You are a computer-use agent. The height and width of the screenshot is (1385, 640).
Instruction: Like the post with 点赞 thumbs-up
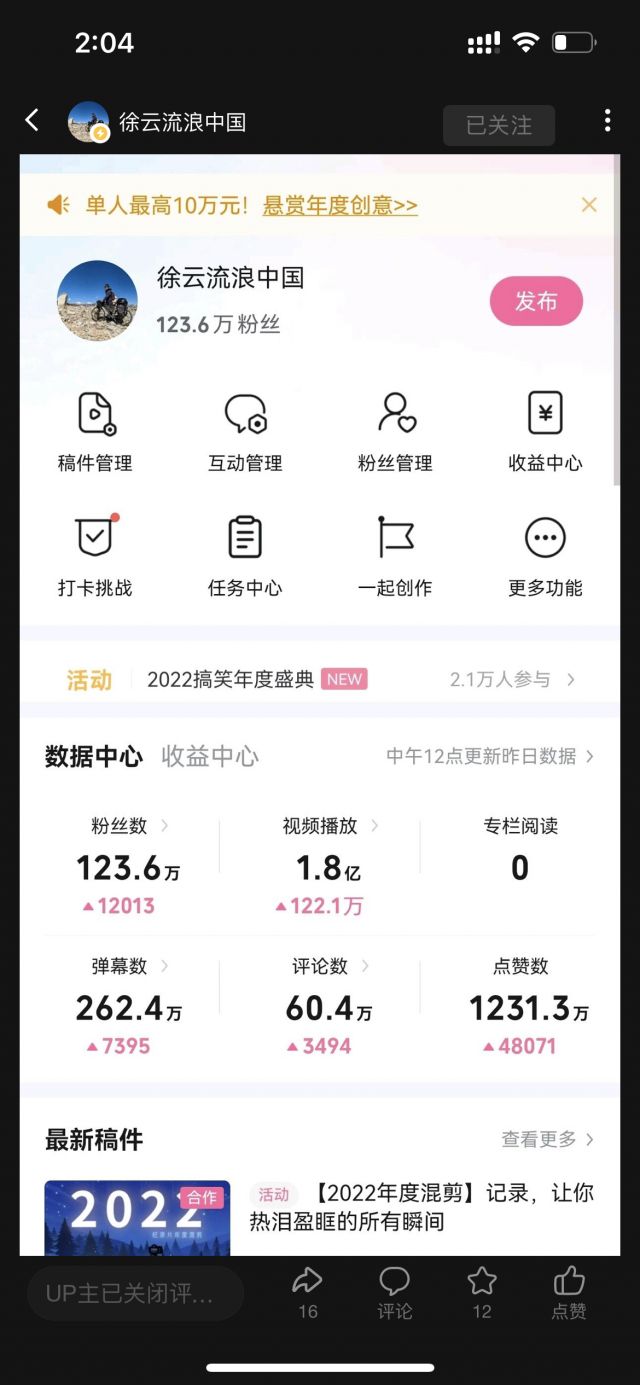[x=569, y=1291]
